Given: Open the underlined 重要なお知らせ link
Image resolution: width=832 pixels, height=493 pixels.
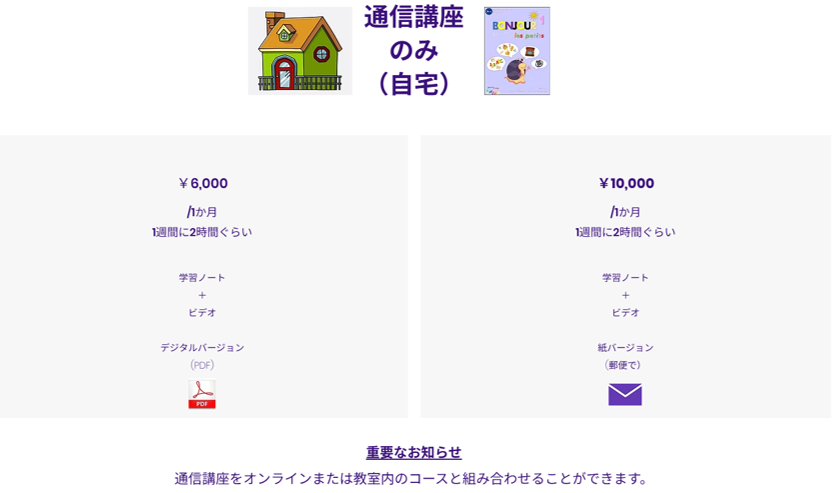Looking at the screenshot, I should coord(414,452).
